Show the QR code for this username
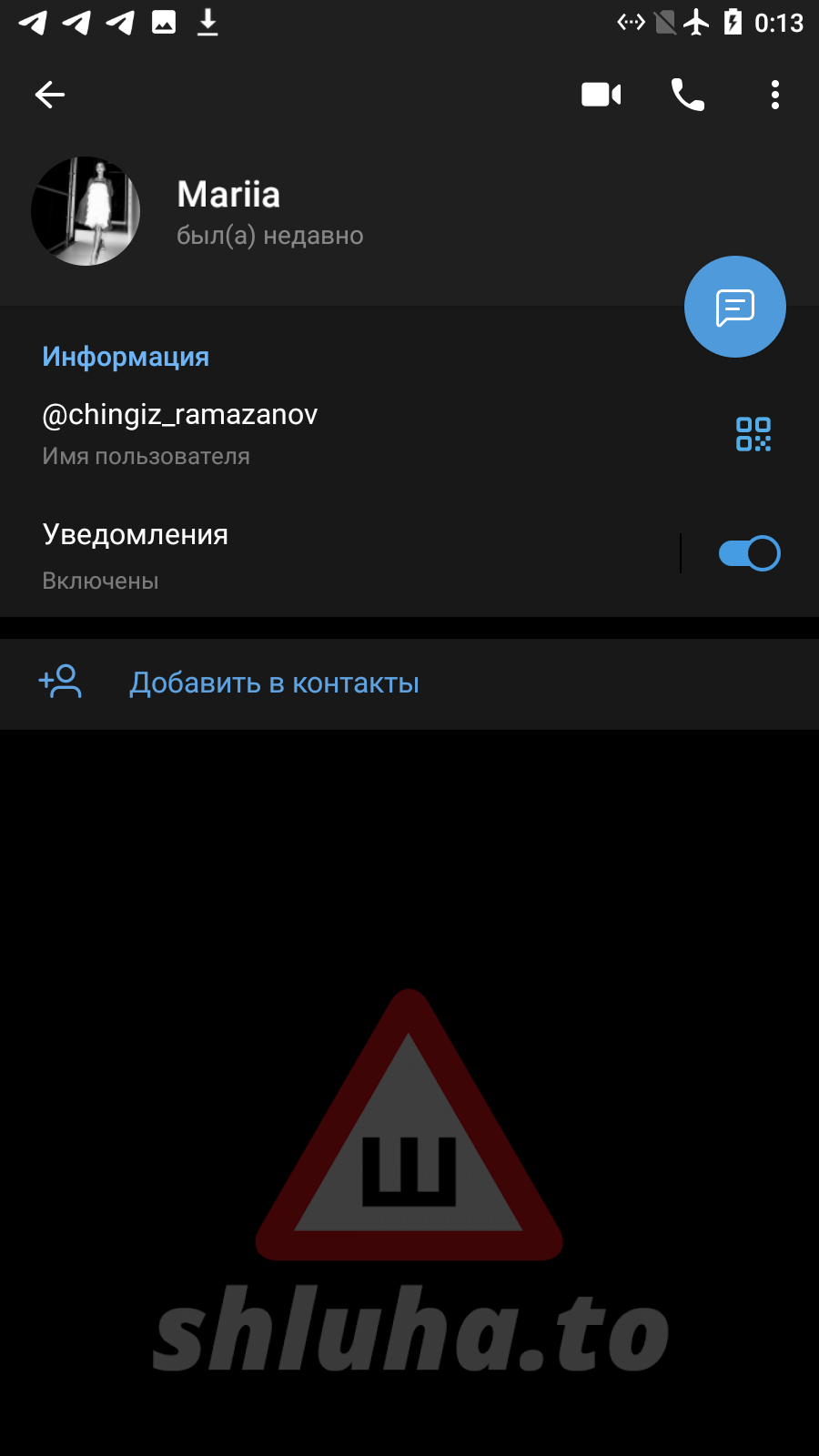819x1456 pixels. [x=753, y=434]
